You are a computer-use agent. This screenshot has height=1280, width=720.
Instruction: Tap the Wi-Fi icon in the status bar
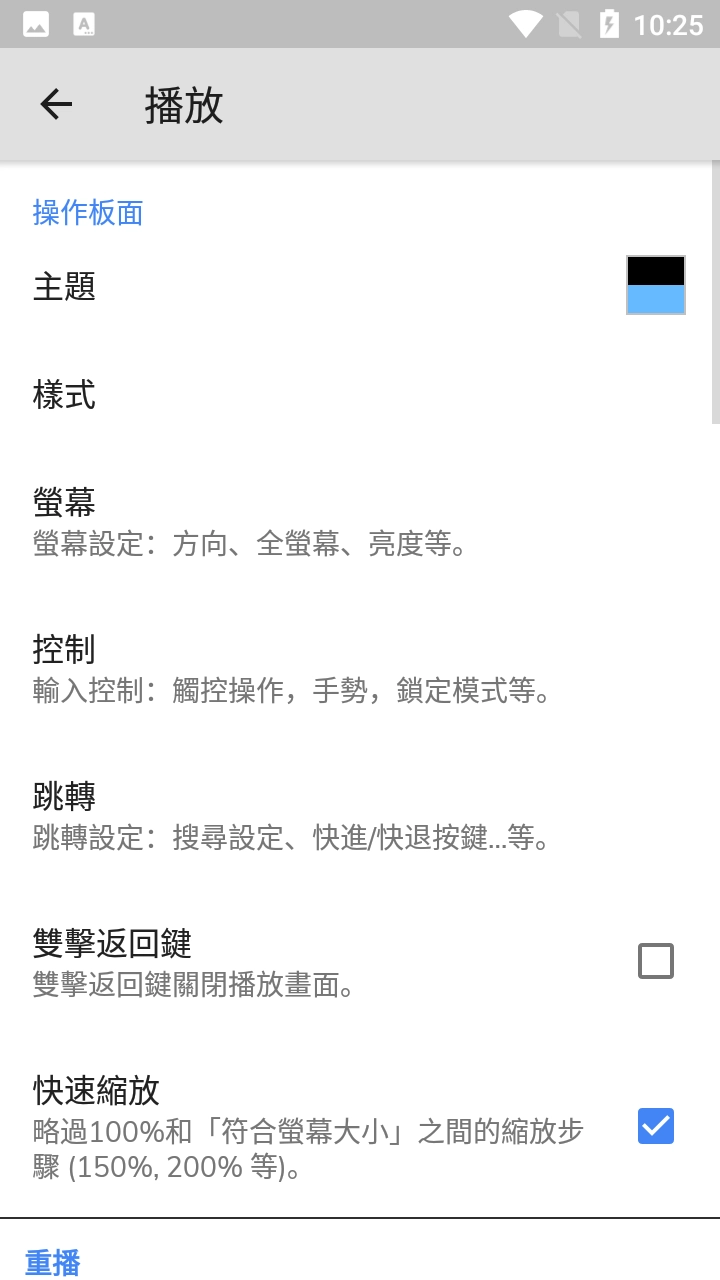click(x=524, y=25)
